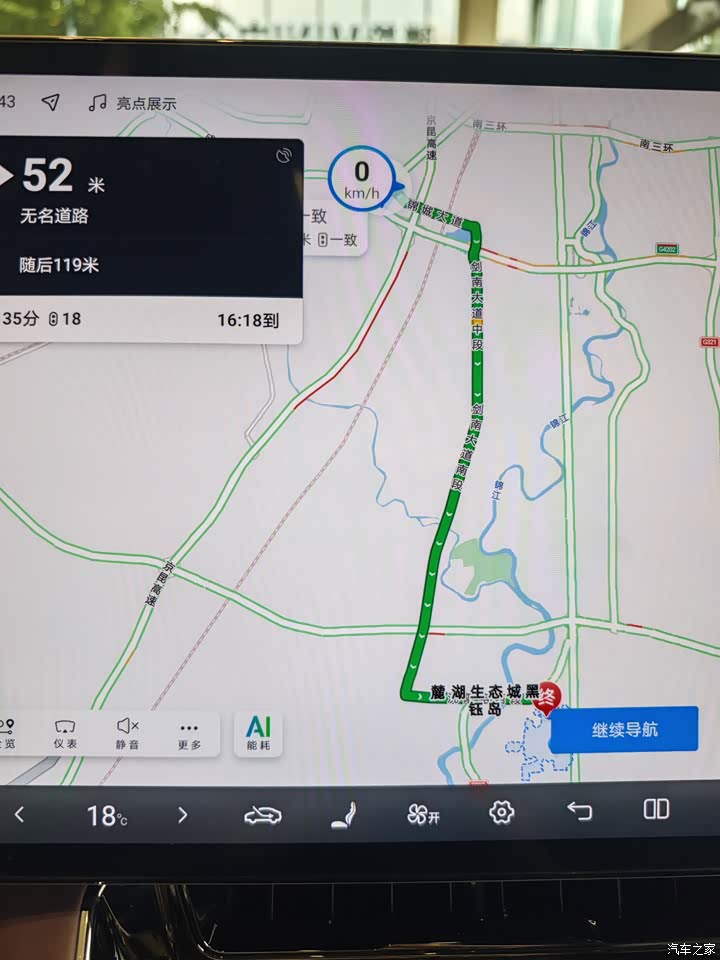Tap the 终 destination marker on map
720x960 pixels.
[547, 699]
